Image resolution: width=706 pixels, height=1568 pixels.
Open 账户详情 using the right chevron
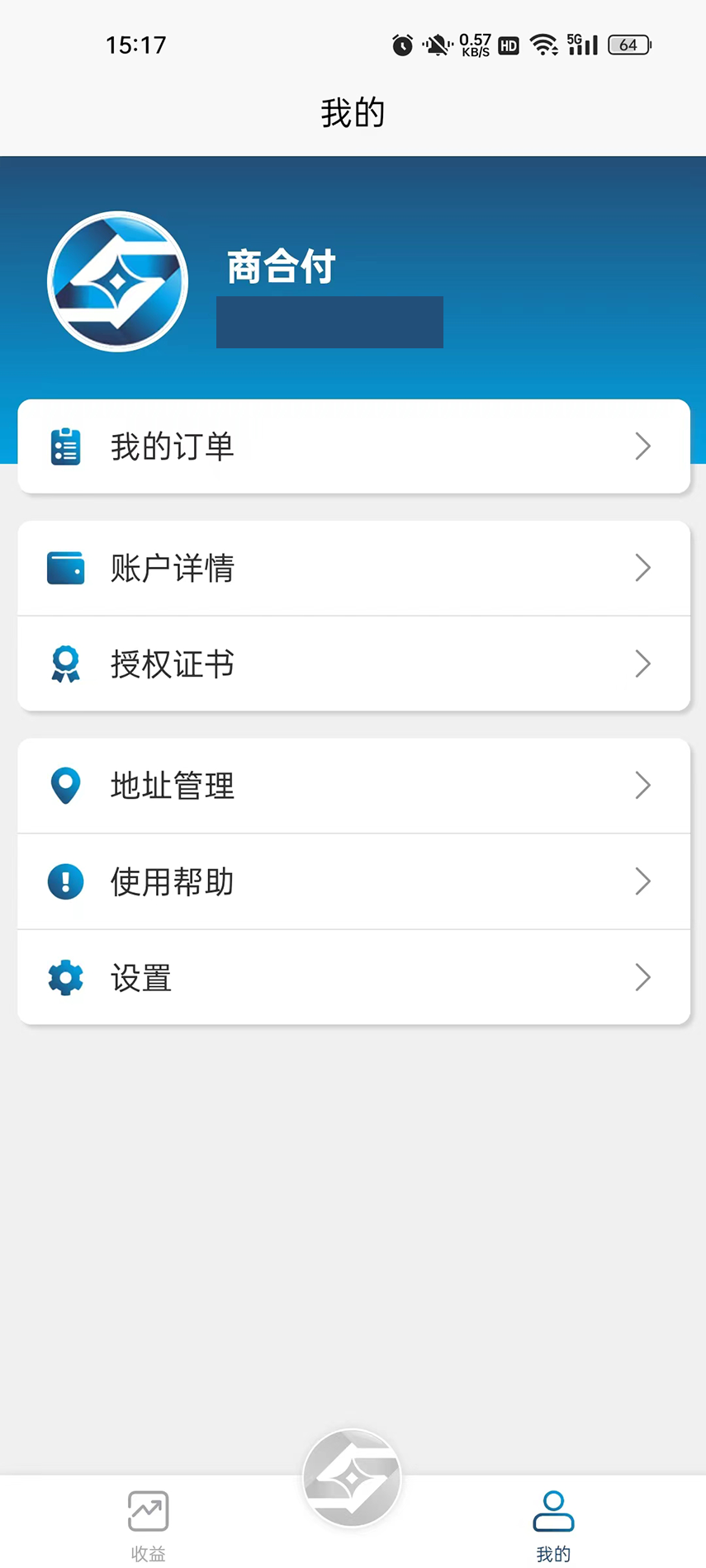[643, 568]
